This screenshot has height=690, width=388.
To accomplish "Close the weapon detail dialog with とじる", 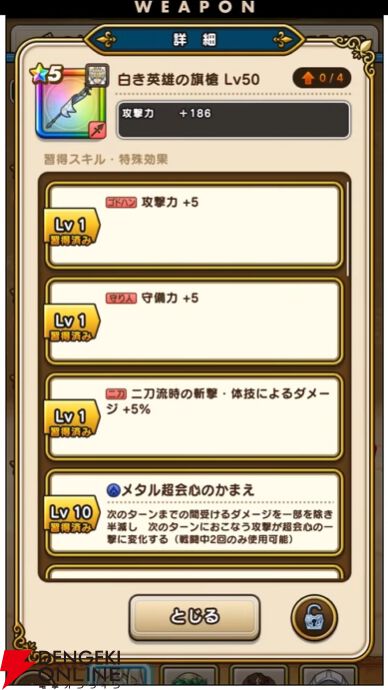I will tap(194, 617).
